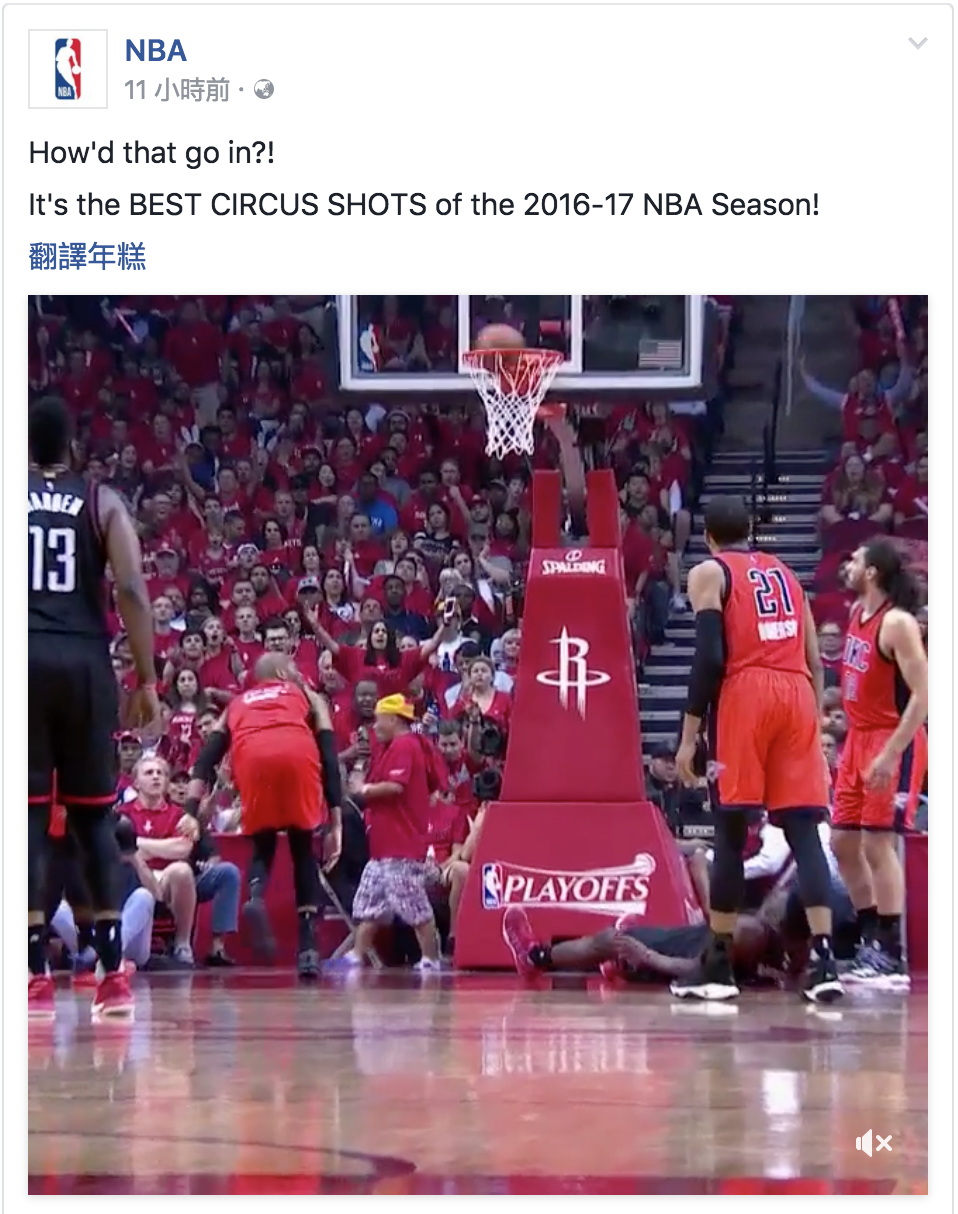Open the NBA page name link

(155, 50)
